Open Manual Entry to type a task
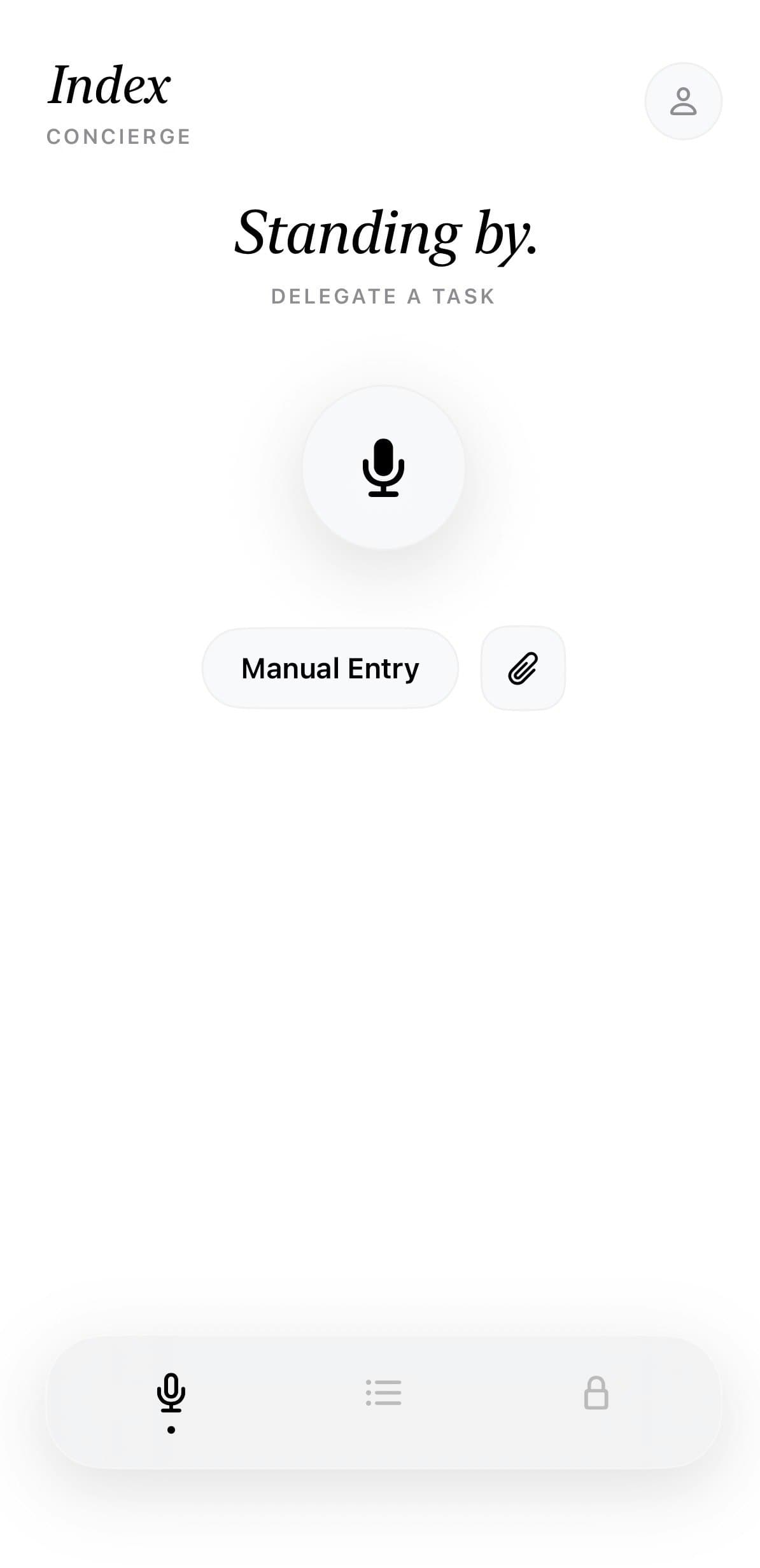 [329, 668]
